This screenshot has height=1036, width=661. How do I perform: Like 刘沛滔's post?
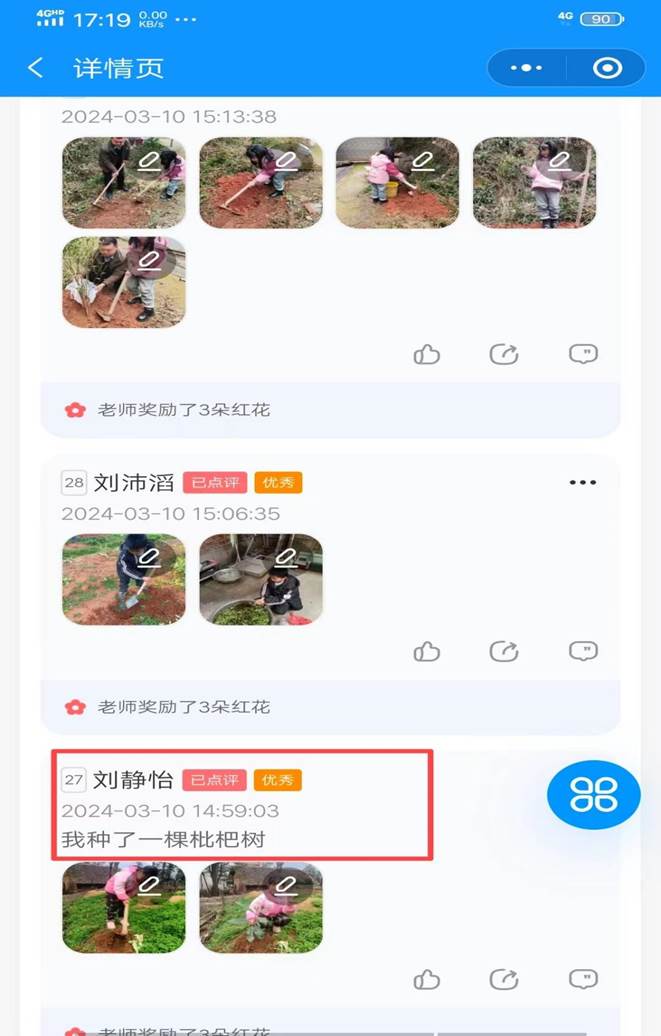tap(427, 652)
